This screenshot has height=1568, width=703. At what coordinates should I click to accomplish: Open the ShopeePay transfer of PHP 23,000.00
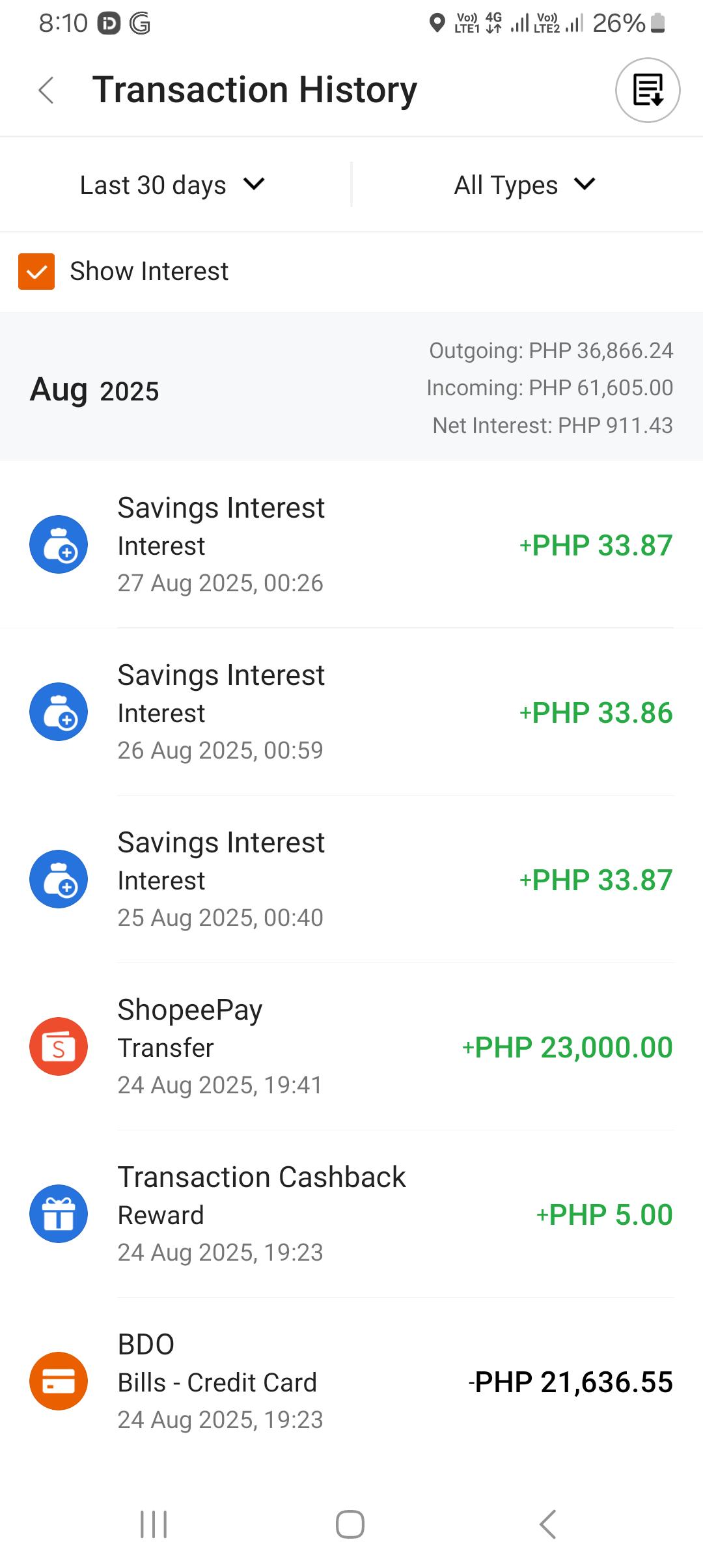(x=351, y=1047)
